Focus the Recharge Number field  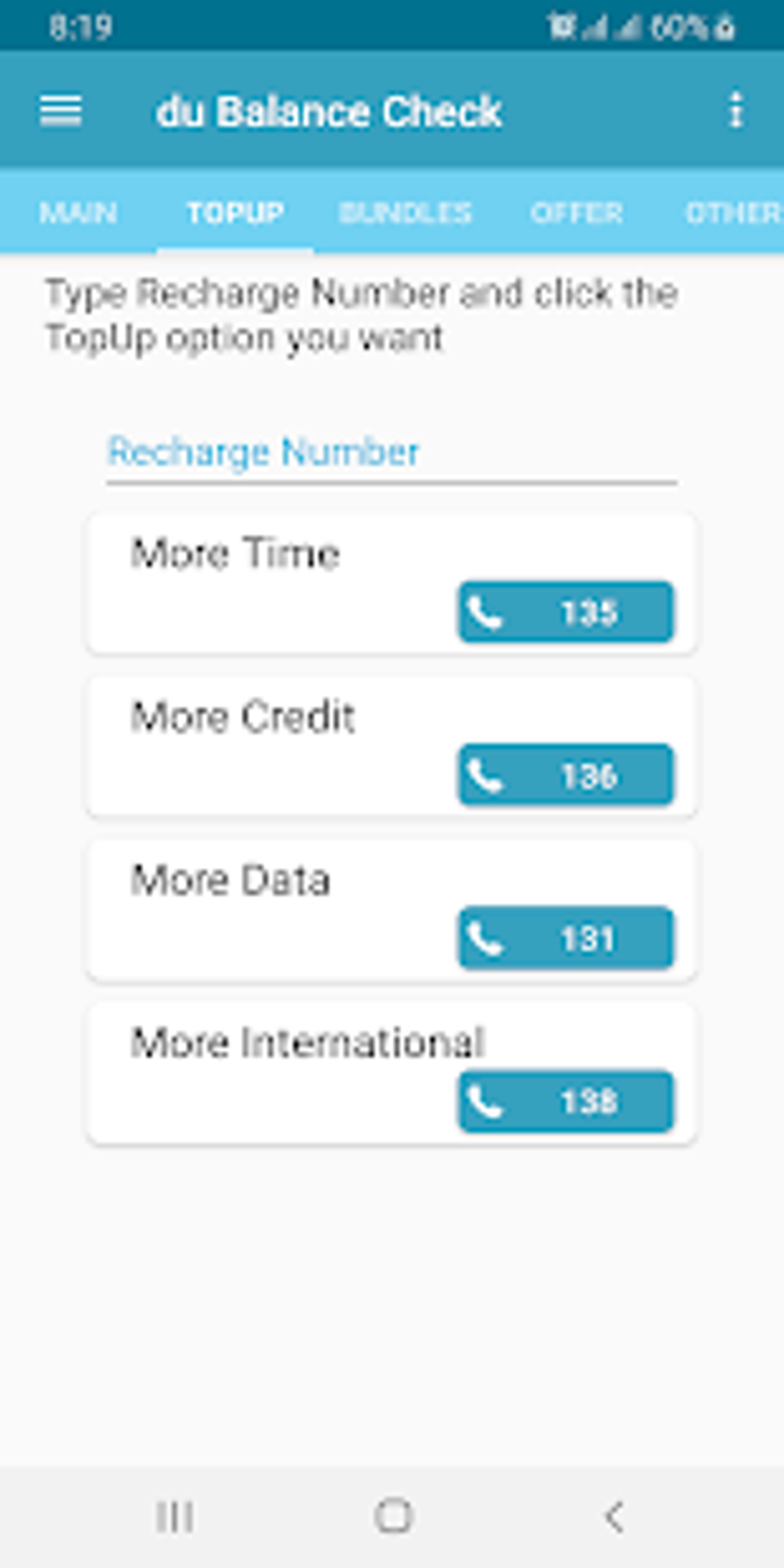click(391, 453)
